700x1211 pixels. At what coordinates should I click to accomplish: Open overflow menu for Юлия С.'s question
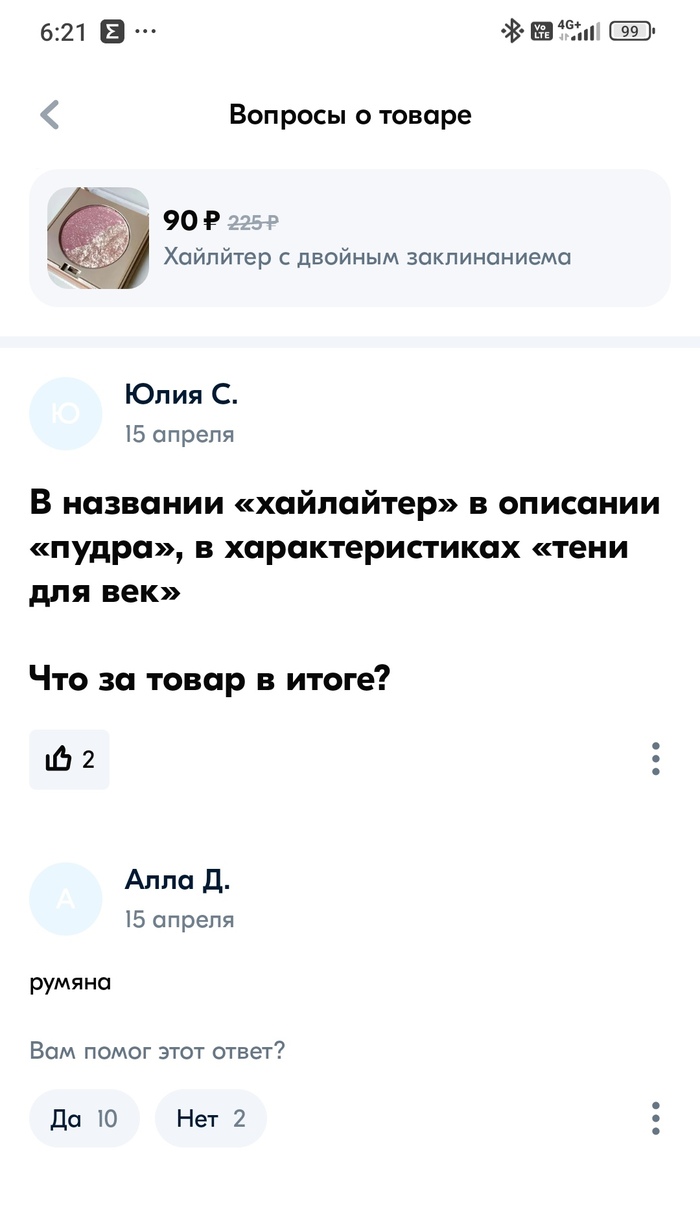tap(655, 759)
